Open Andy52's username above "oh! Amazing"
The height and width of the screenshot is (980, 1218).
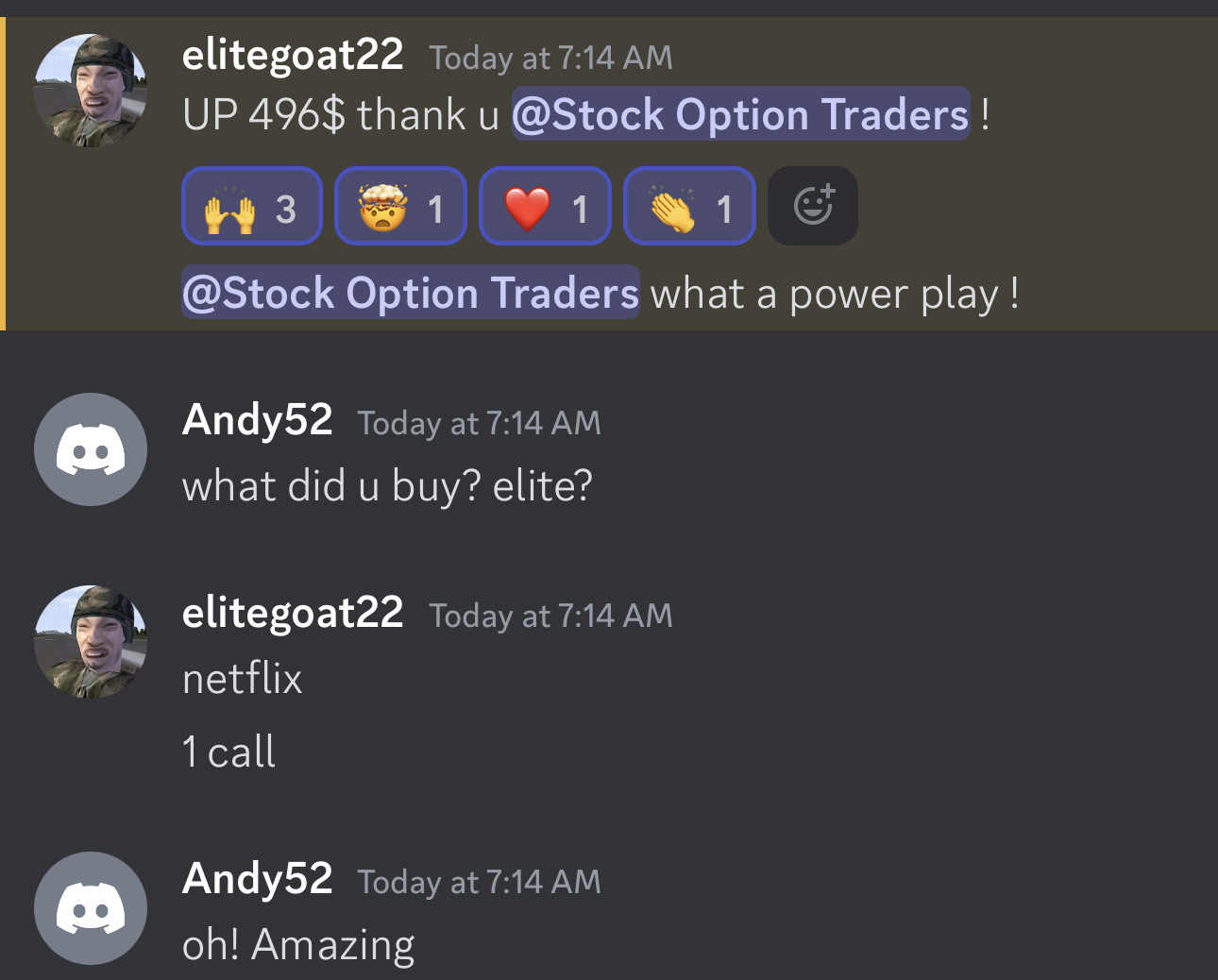click(257, 878)
